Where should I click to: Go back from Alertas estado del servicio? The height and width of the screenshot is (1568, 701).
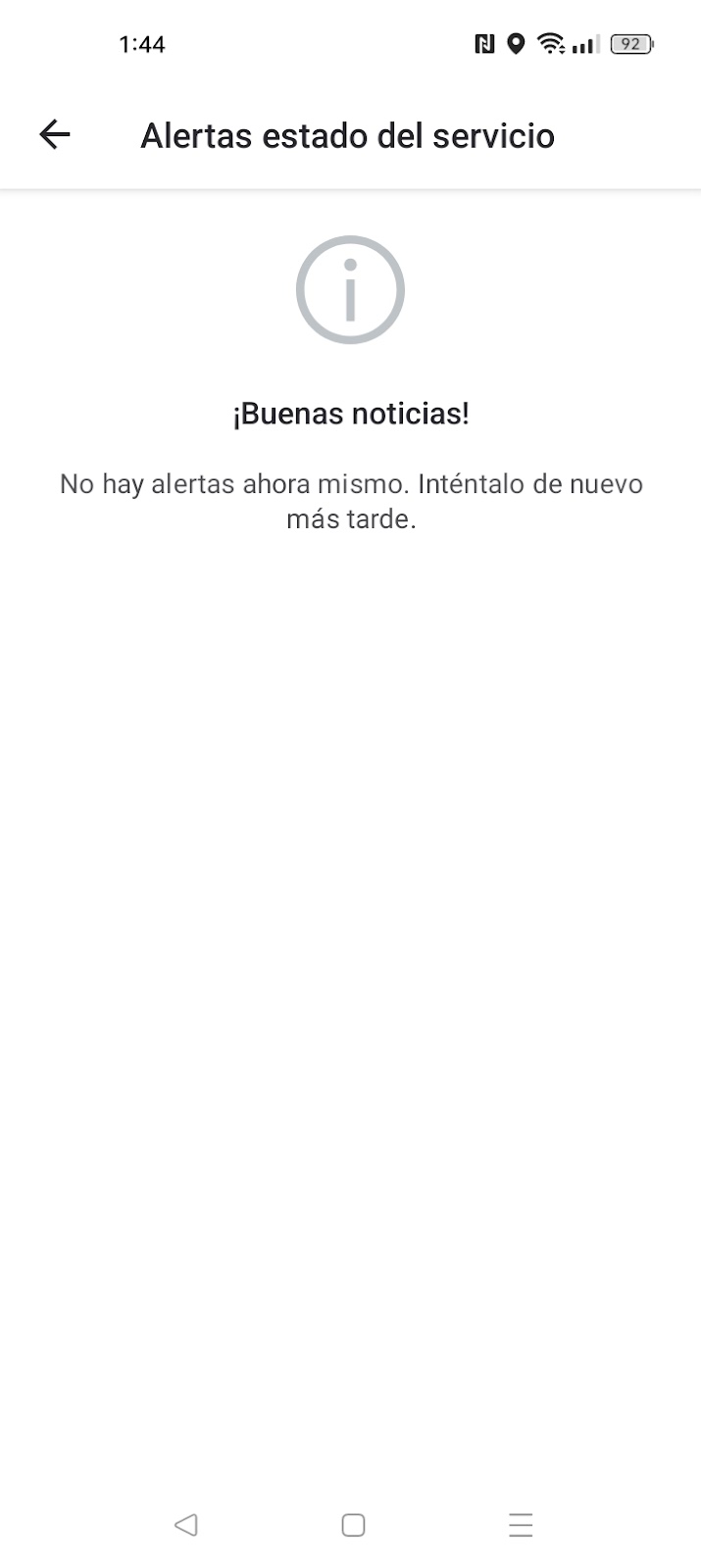[55, 134]
